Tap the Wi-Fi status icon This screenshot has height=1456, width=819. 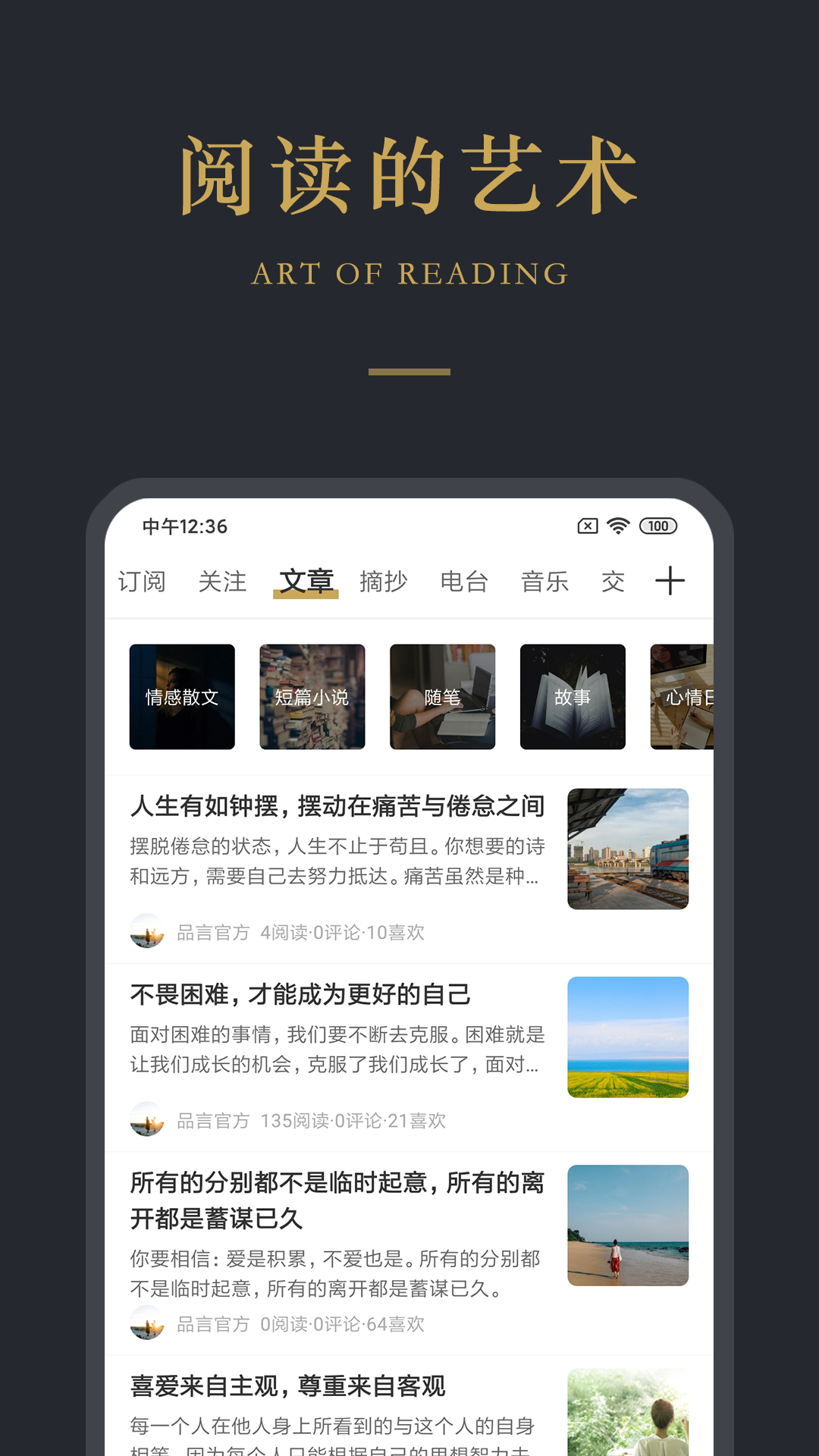pos(619,525)
